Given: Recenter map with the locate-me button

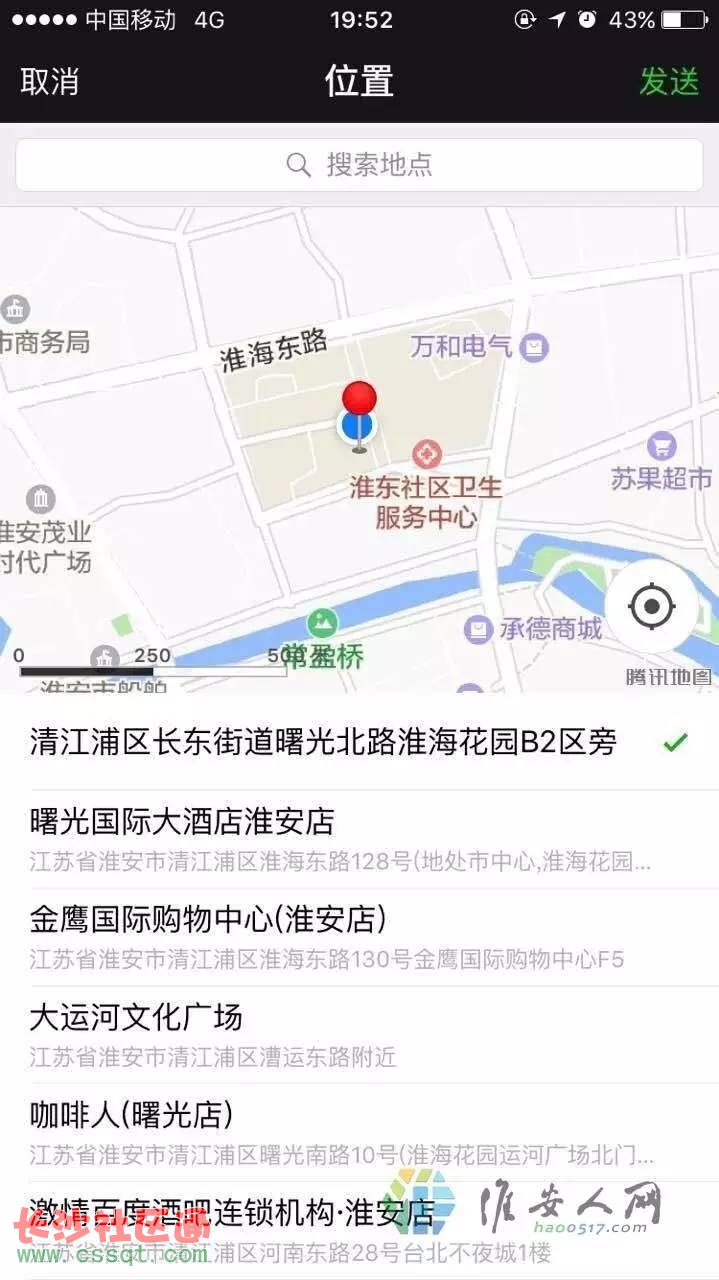Looking at the screenshot, I should click(x=652, y=606).
